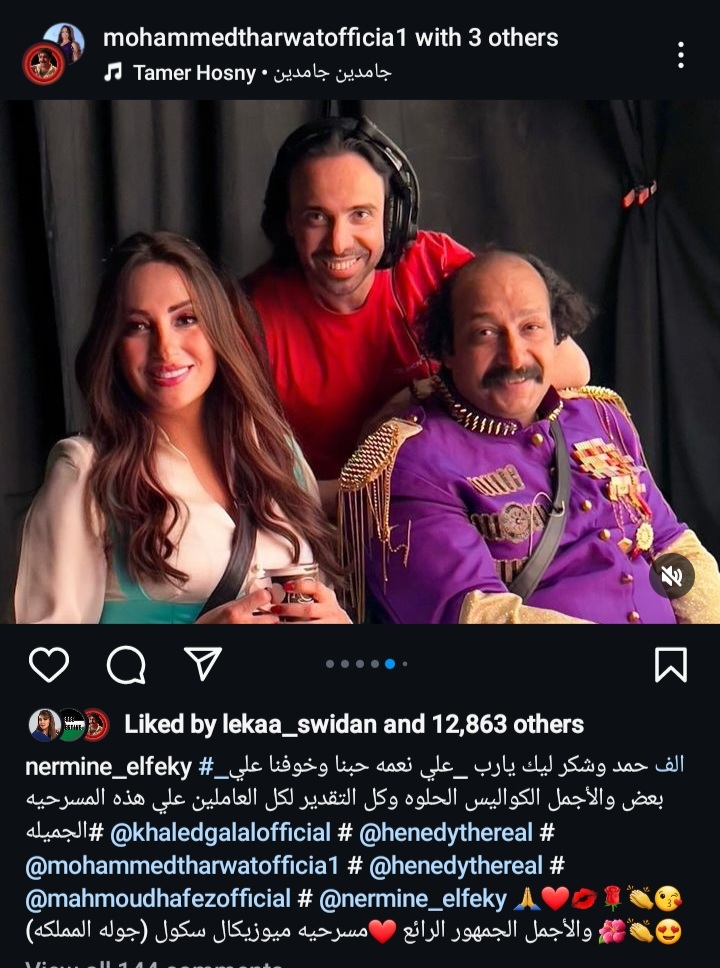Open nermine_elfeky profile from the caption
This screenshot has width=720, height=968.
pyautogui.click(x=106, y=768)
